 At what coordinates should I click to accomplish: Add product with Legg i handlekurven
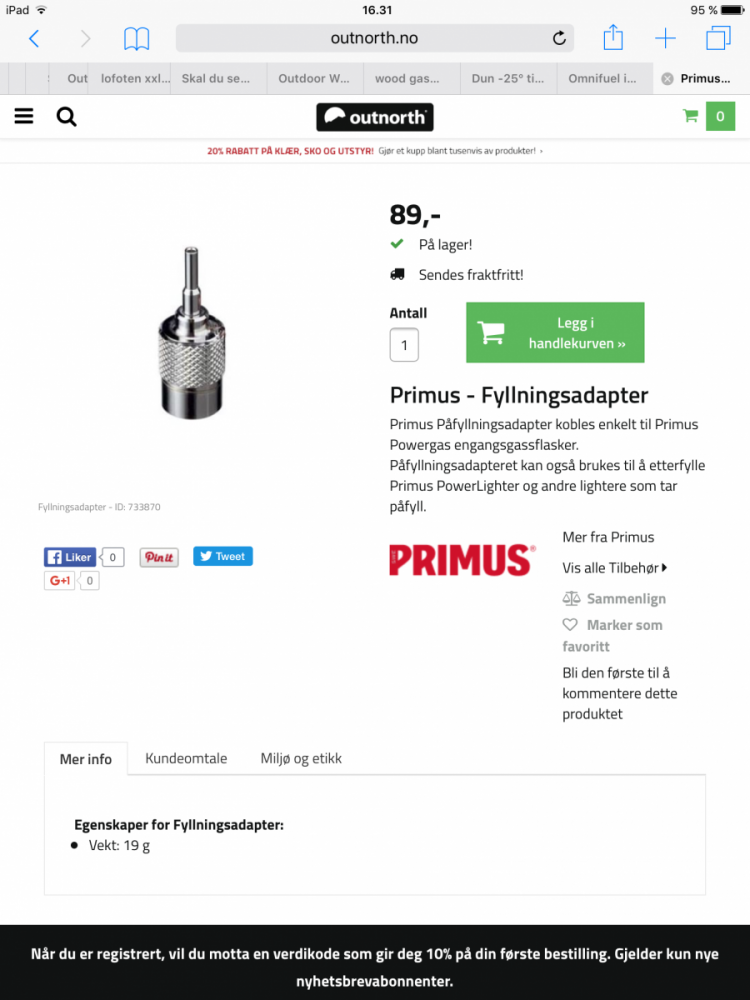pyautogui.click(x=555, y=333)
